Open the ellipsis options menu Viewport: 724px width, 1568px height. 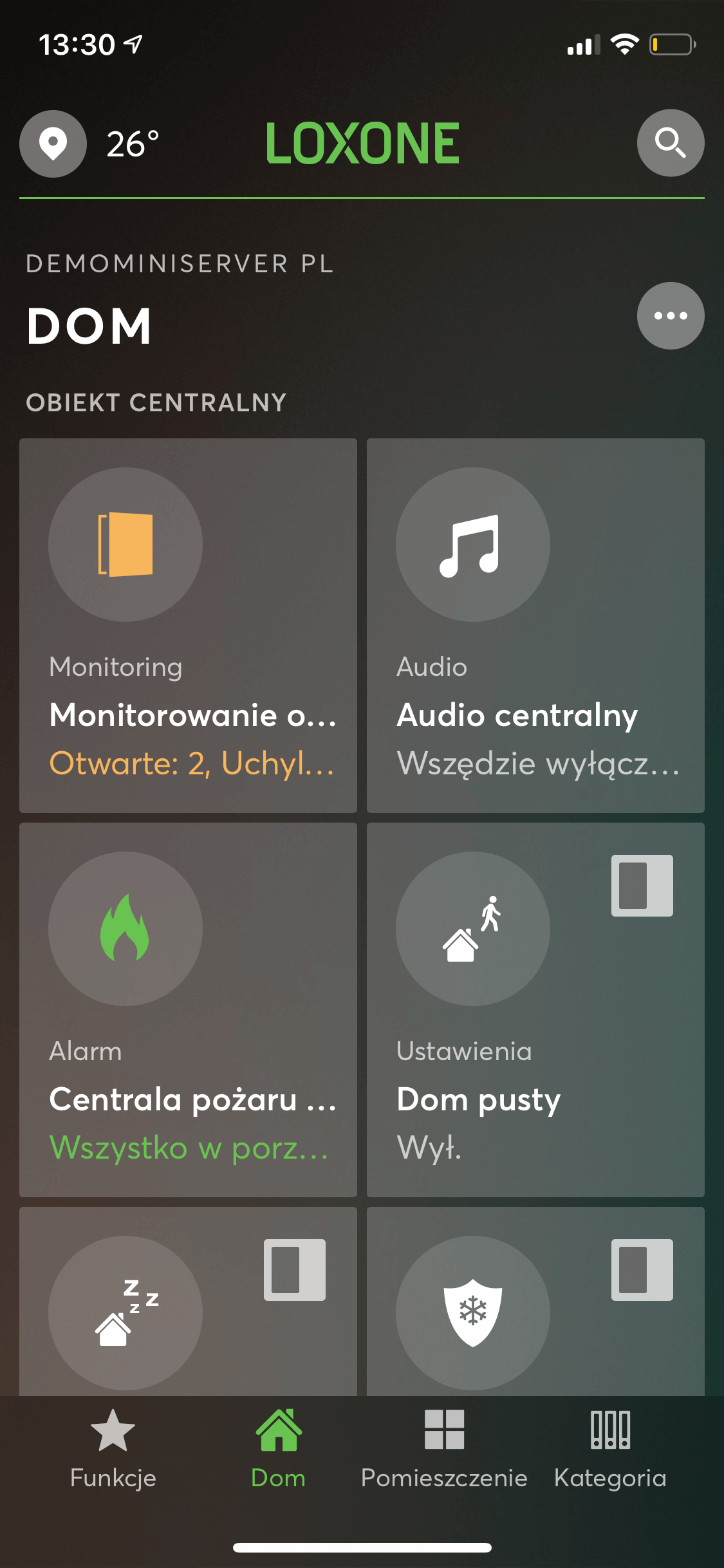point(671,316)
